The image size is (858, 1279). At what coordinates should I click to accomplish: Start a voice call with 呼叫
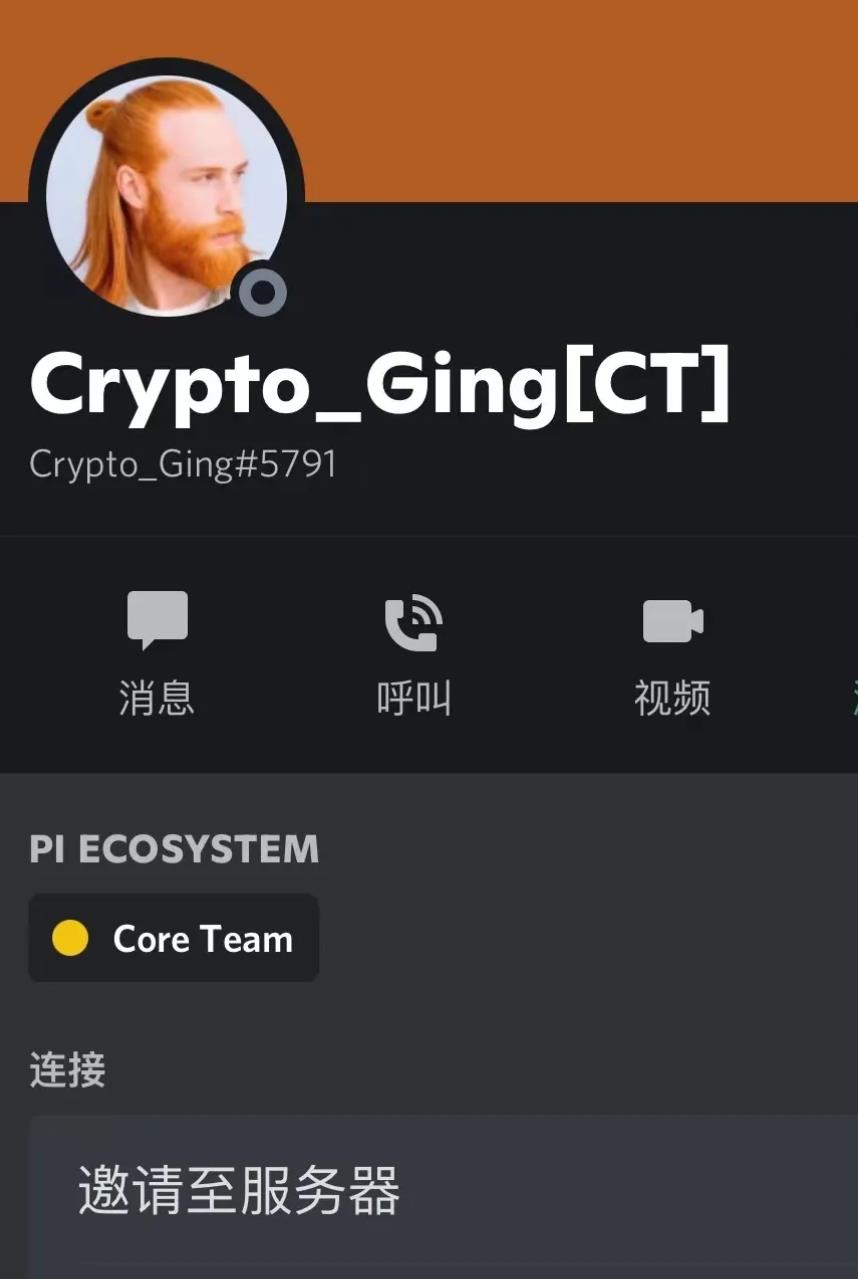[414, 652]
